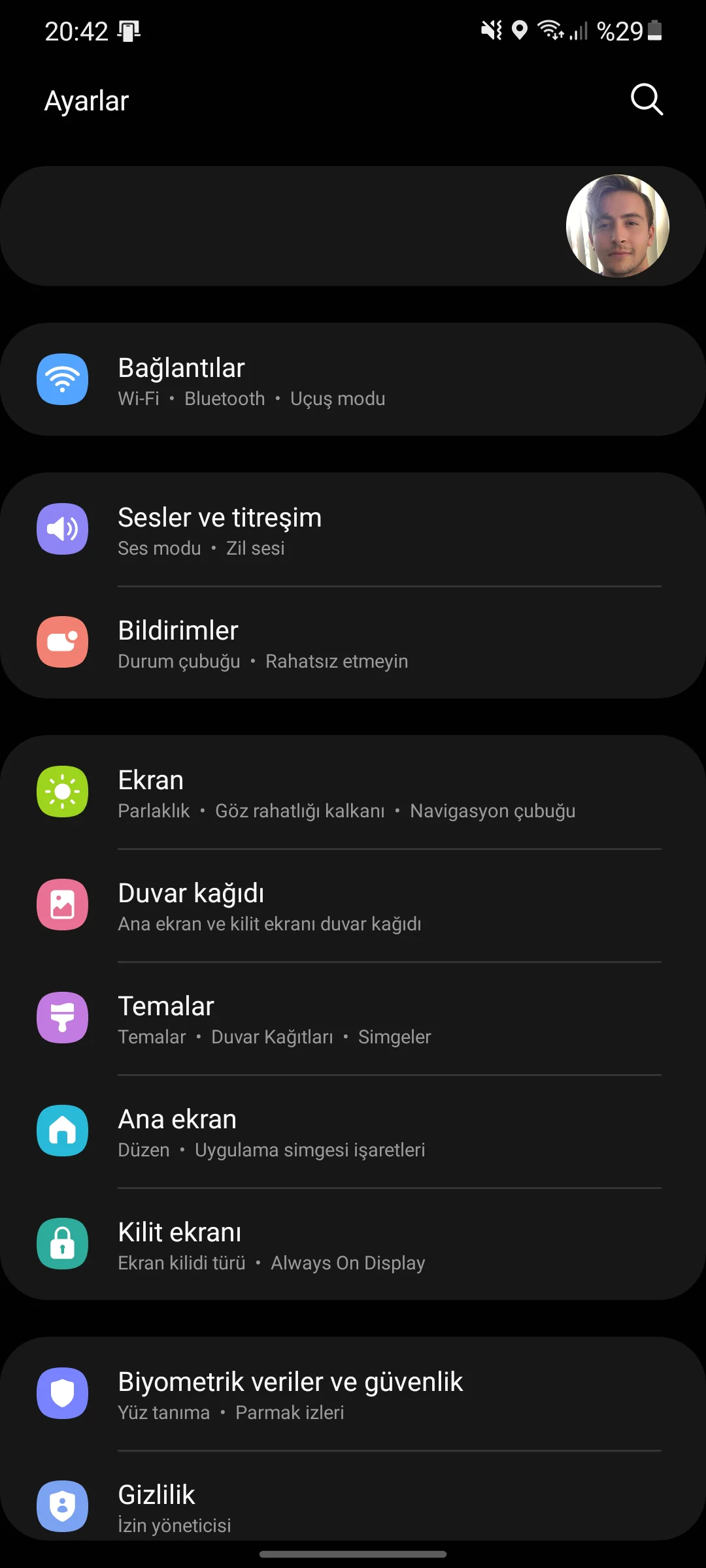
Task: Select the Ekran settings row
Action: (x=353, y=792)
